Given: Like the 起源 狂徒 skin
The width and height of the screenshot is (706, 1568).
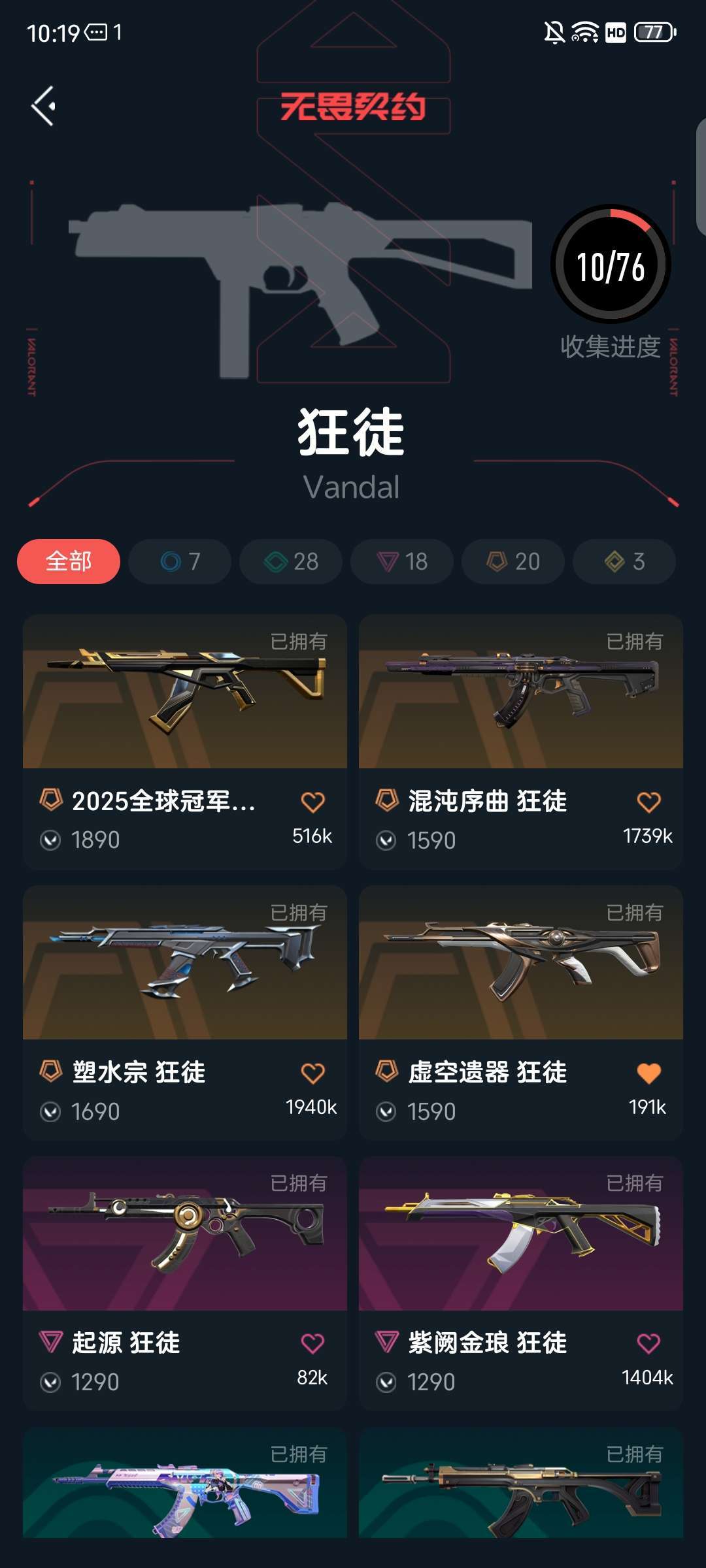Looking at the screenshot, I should point(313,1343).
